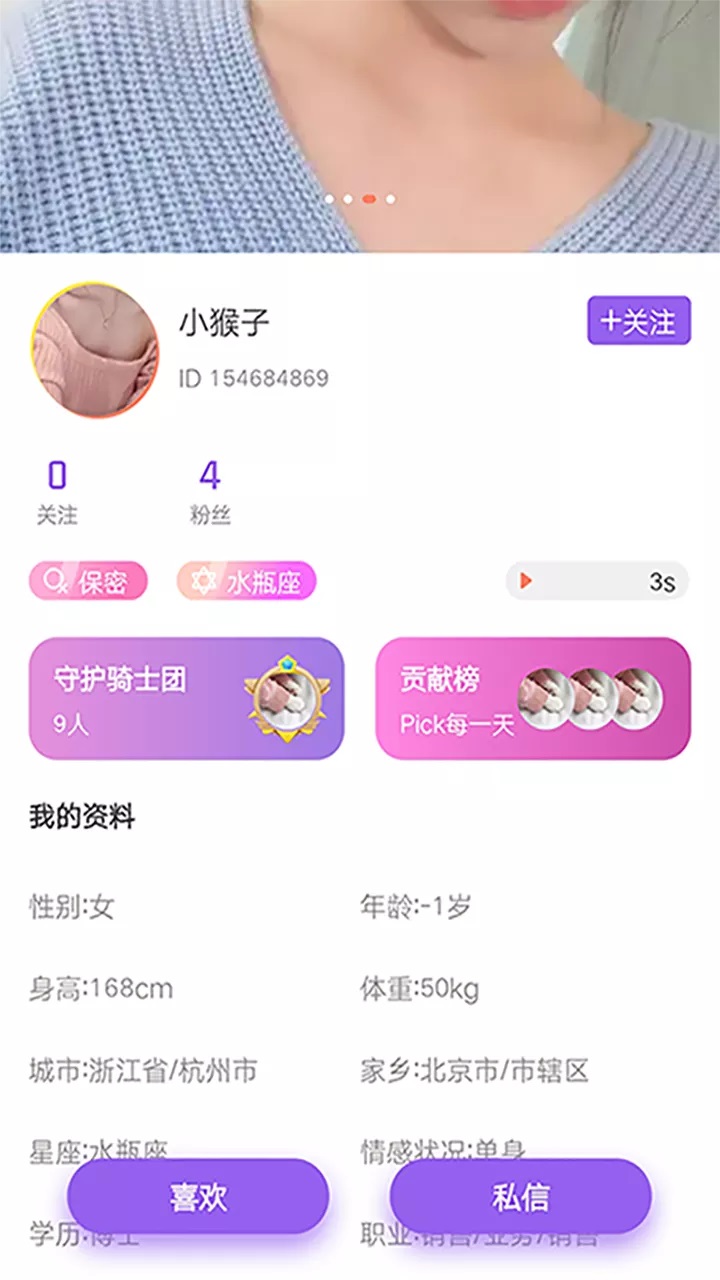Viewport: 720px width, 1280px height.
Task: Open the 私信 tab at the bottom
Action: pyautogui.click(x=521, y=1196)
